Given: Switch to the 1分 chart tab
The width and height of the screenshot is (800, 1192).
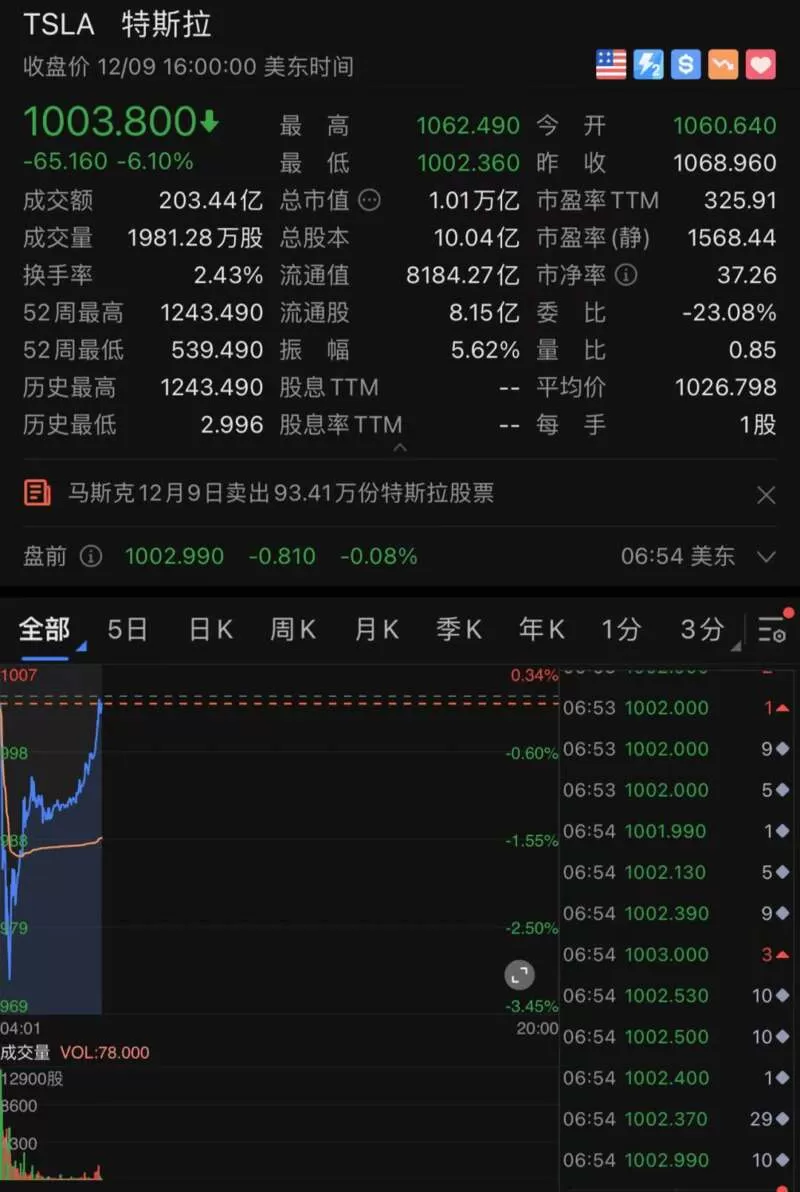Looking at the screenshot, I should (x=621, y=629).
